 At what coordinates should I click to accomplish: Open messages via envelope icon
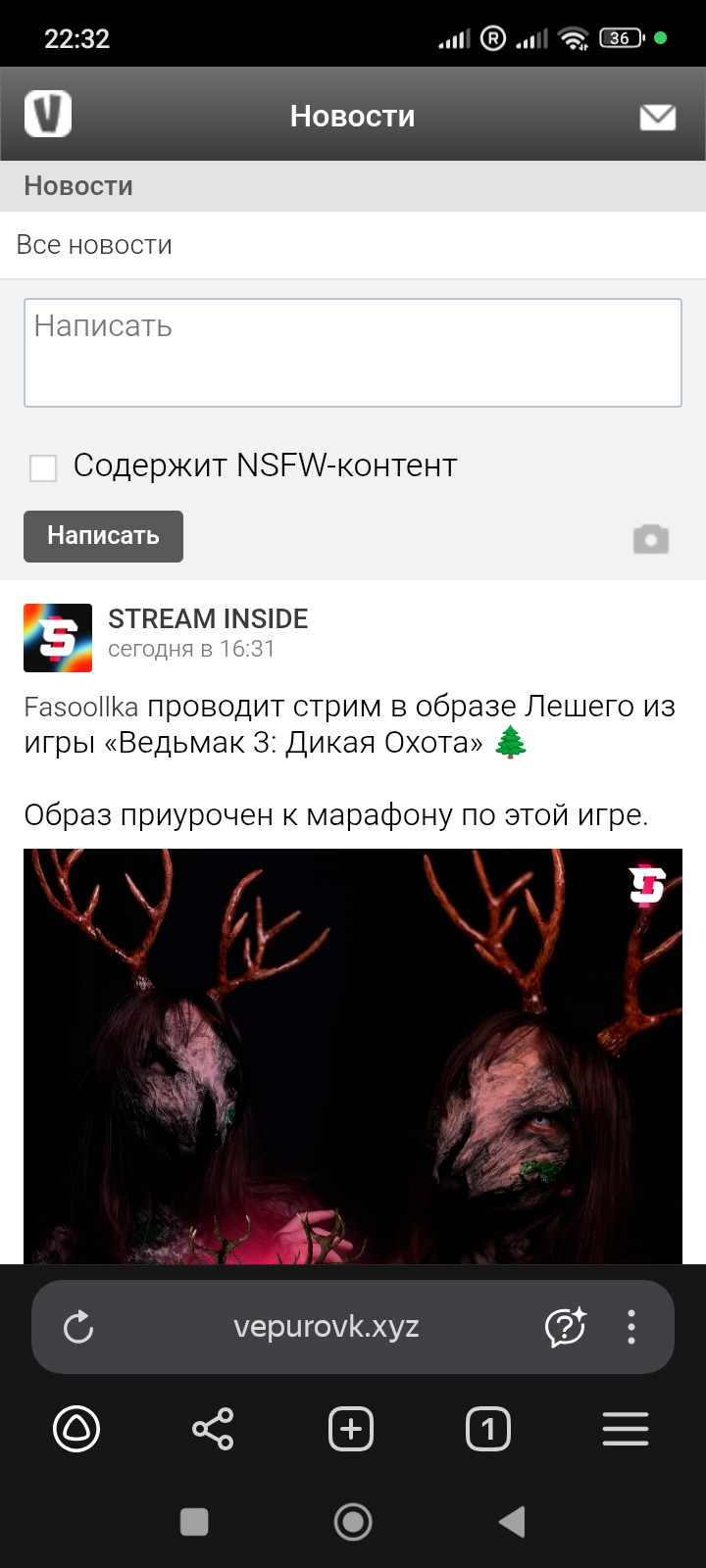(658, 117)
